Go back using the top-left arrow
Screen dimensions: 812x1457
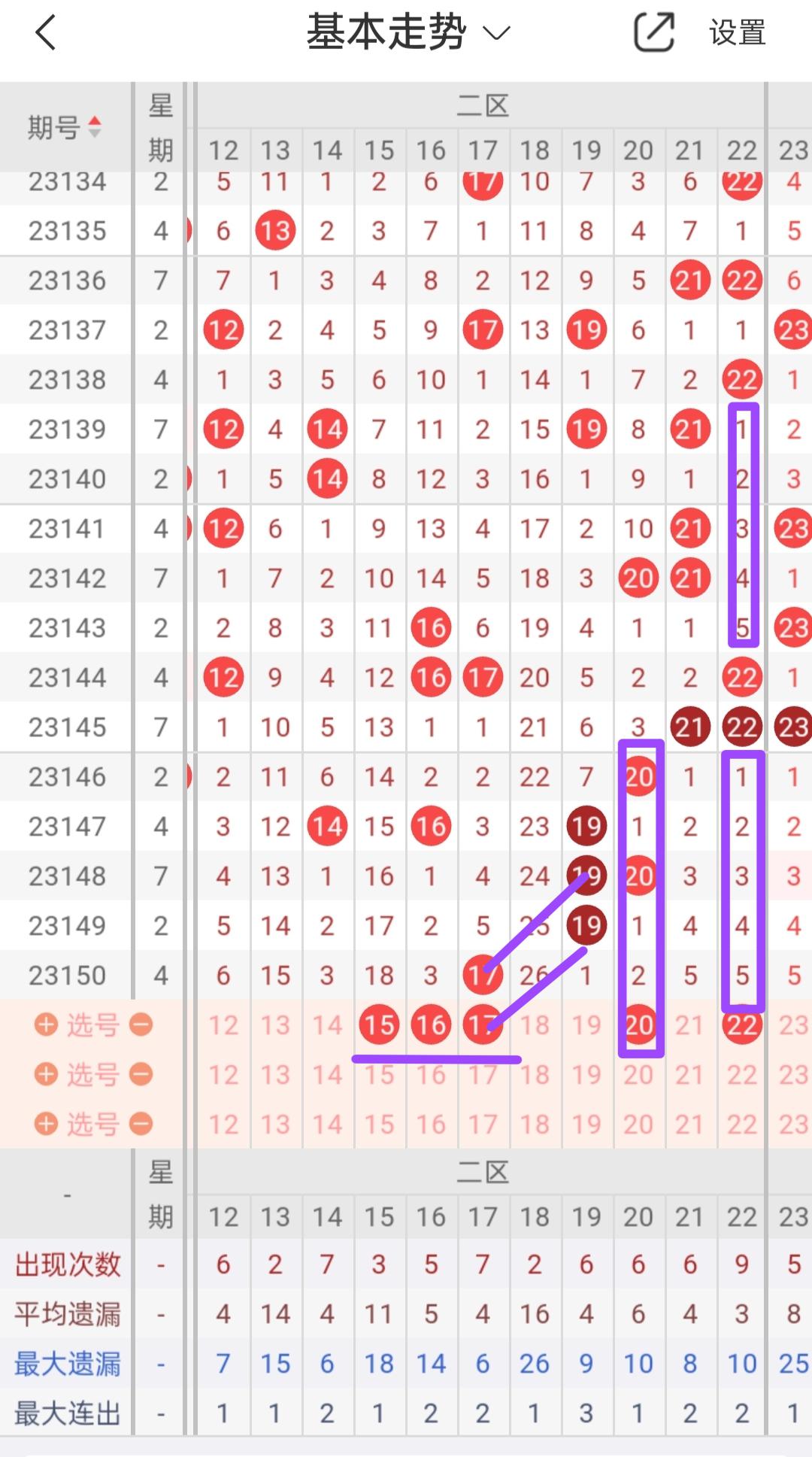pos(46,33)
